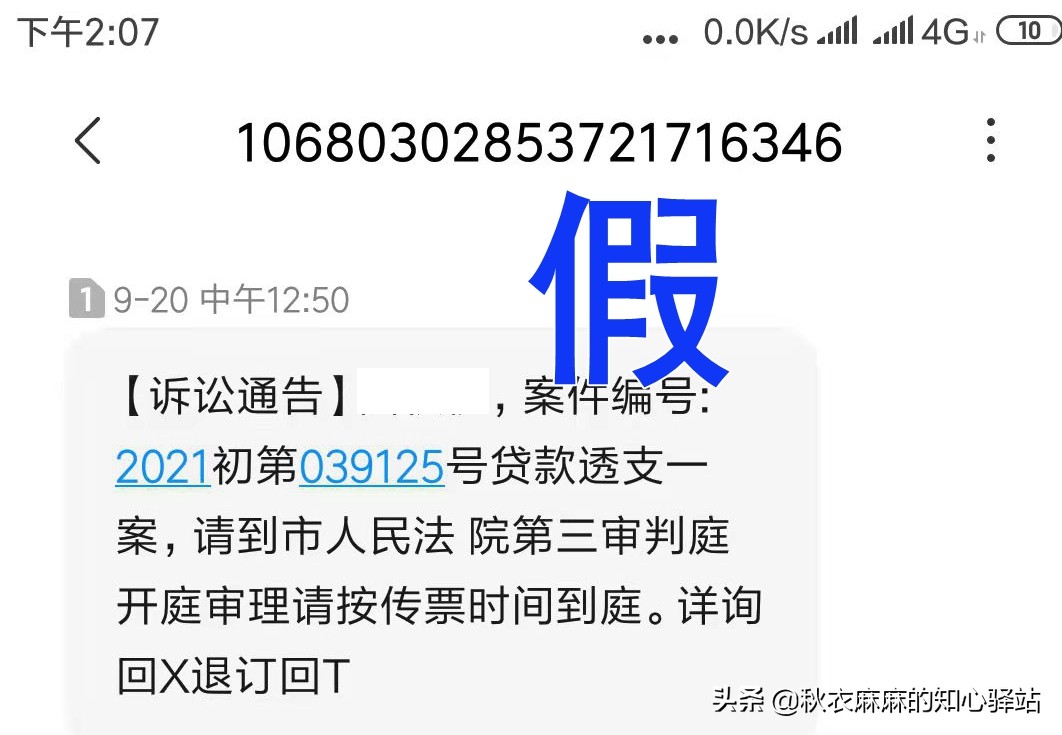This screenshot has height=735, width=1062.
Task: Go back from the SMS conversation
Action: tap(88, 141)
